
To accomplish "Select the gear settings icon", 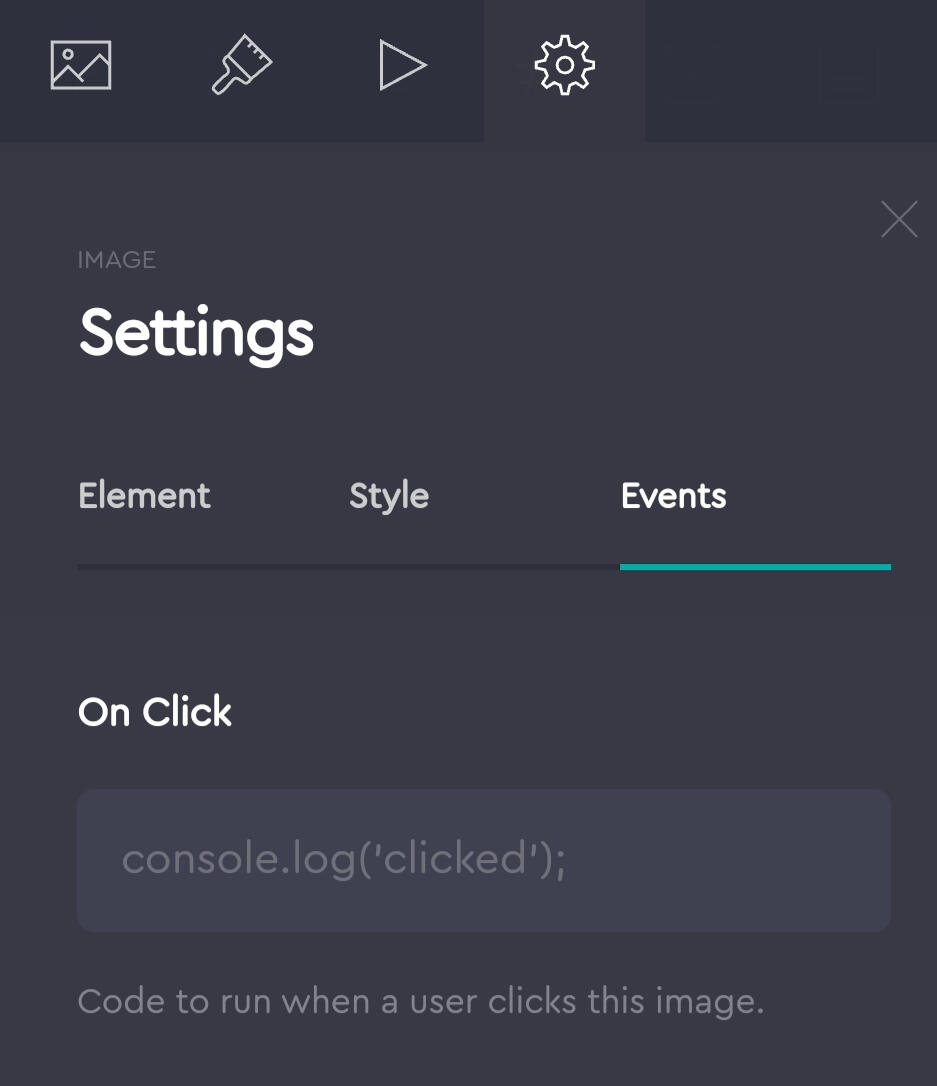I will pyautogui.click(x=564, y=66).
